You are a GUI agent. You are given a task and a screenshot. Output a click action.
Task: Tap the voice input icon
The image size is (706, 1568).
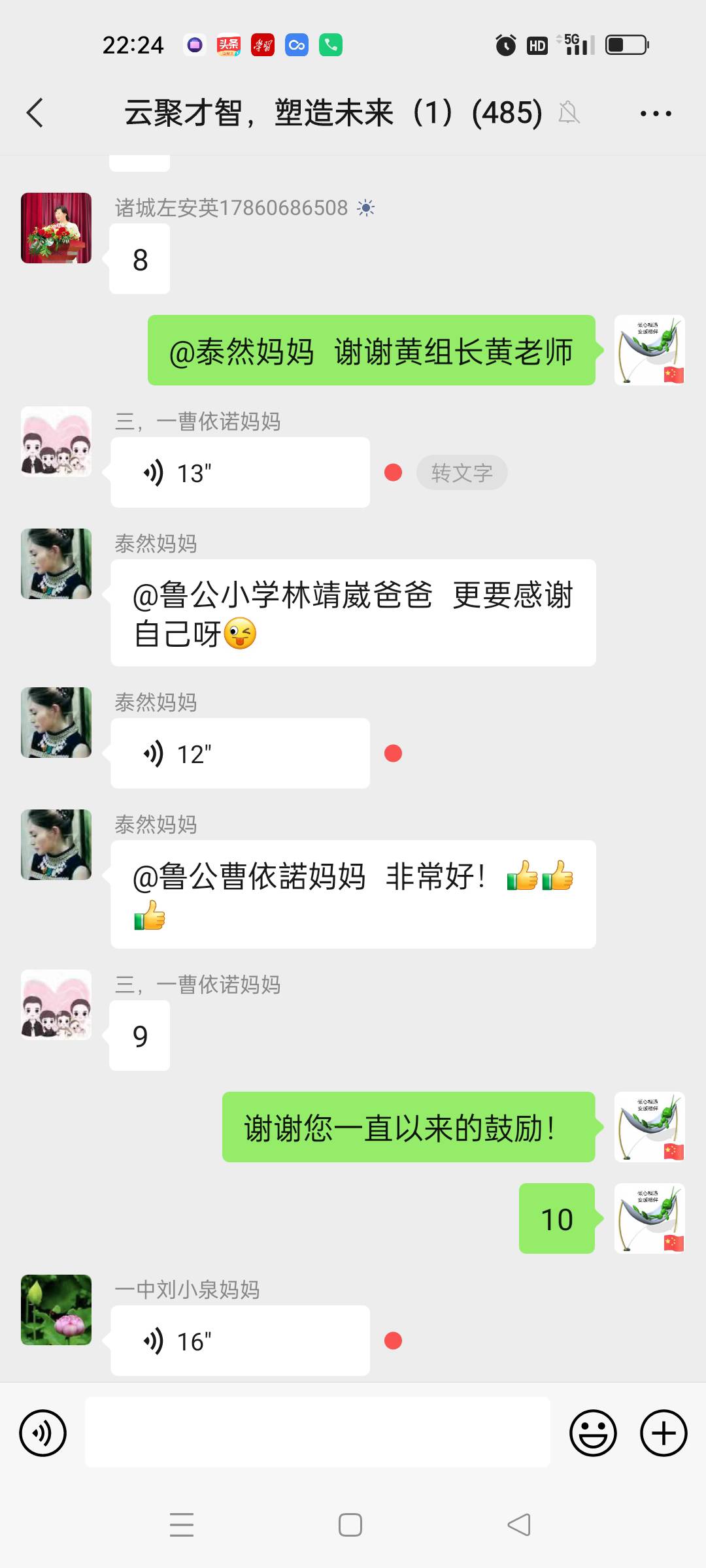[x=43, y=1433]
